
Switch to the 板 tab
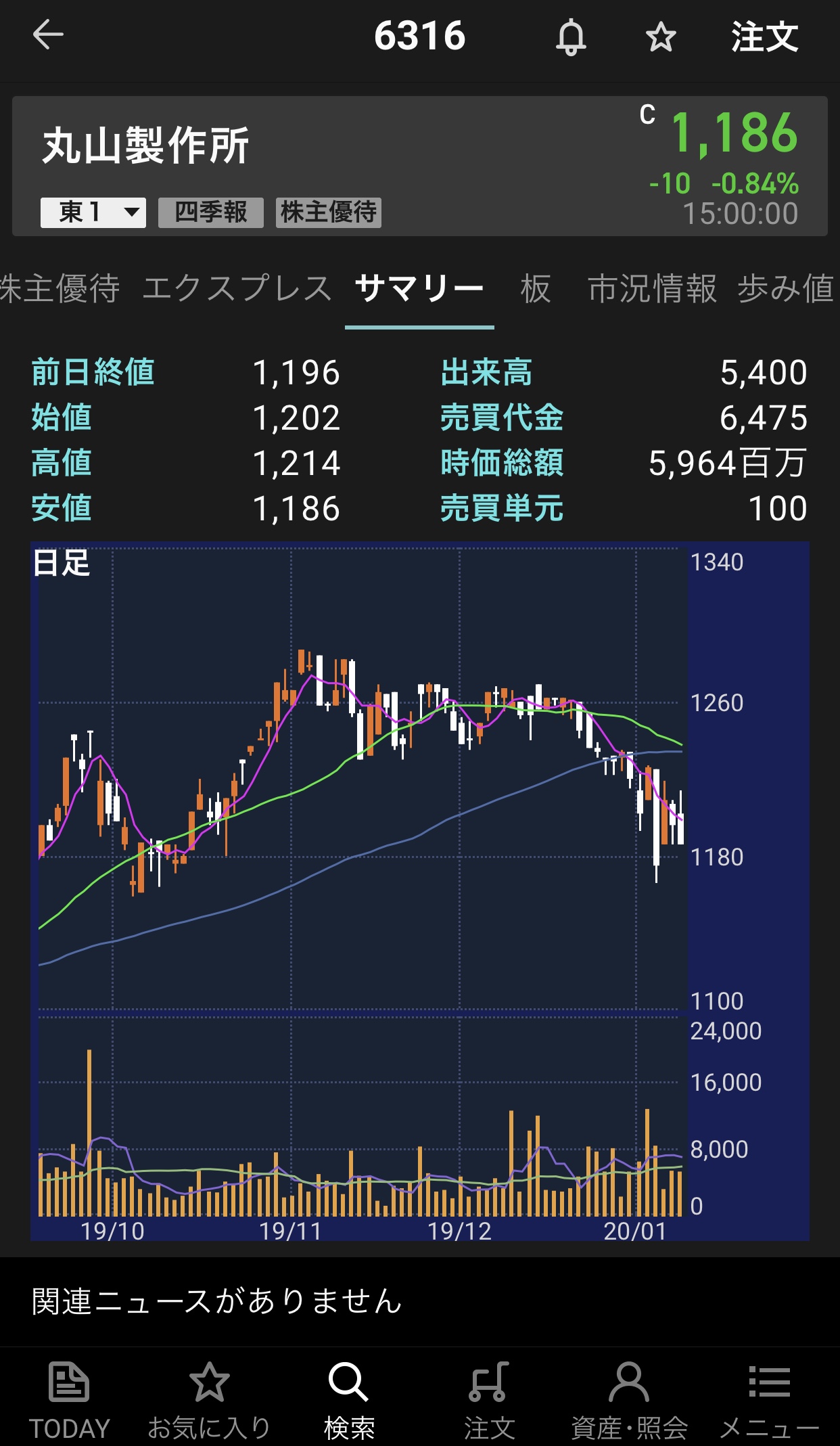[x=536, y=289]
